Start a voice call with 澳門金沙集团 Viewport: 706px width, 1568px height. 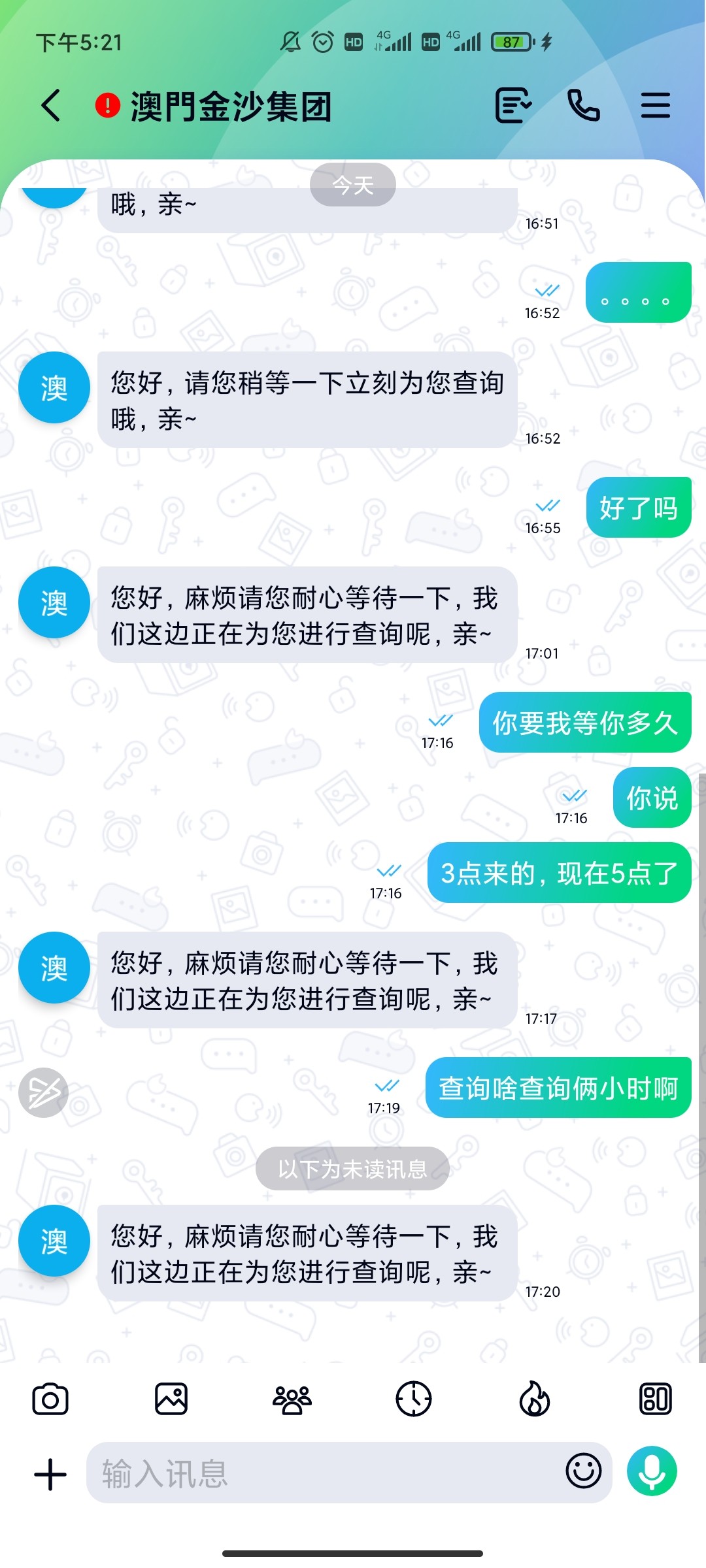coord(584,106)
